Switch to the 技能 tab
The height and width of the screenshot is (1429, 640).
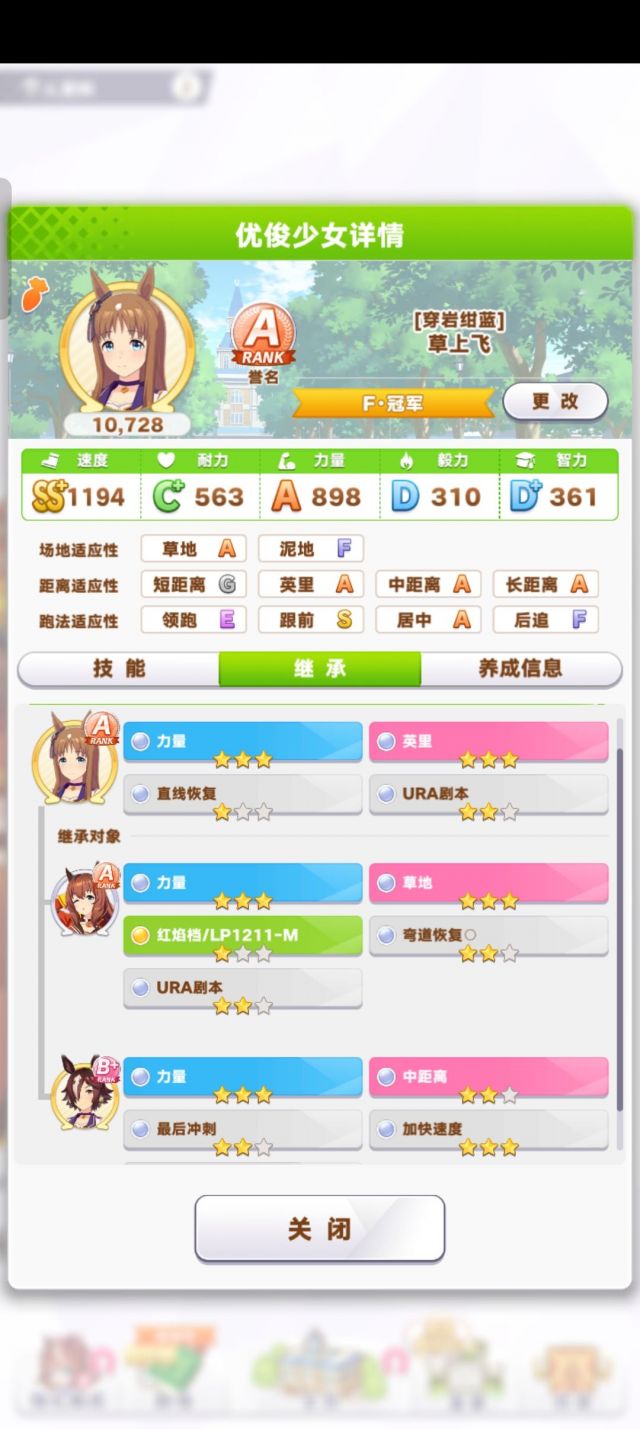(x=119, y=669)
